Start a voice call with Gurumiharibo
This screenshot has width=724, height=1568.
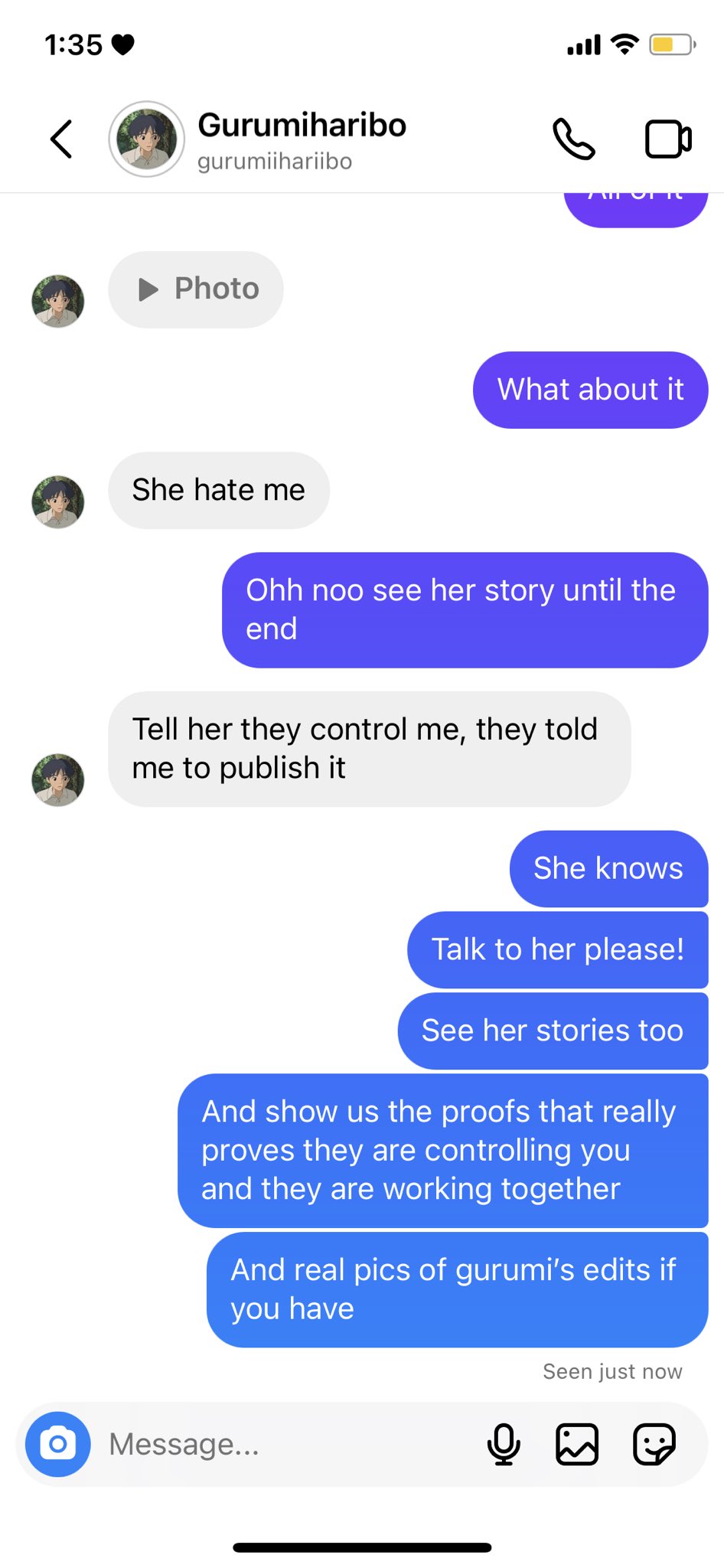point(573,139)
